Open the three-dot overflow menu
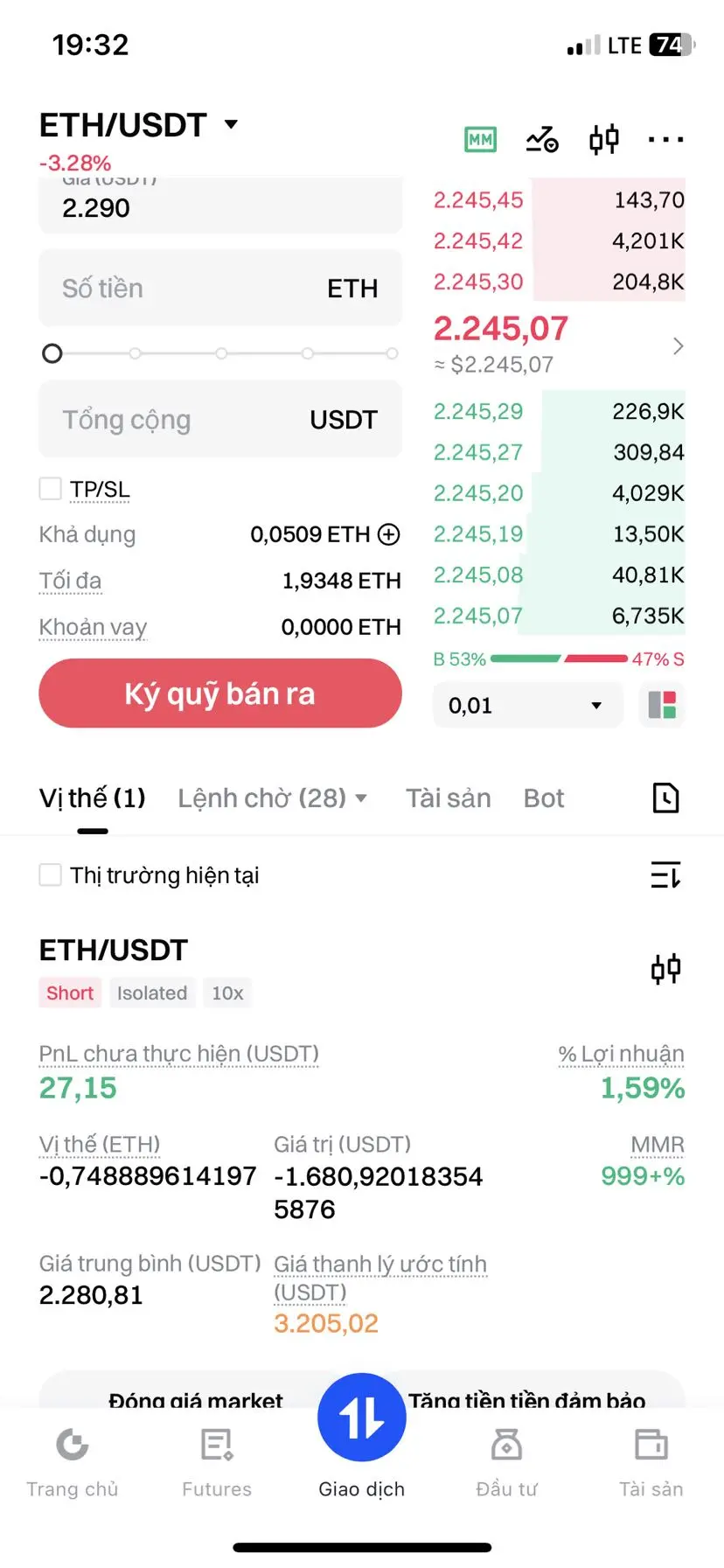724x1568 pixels. click(x=665, y=139)
